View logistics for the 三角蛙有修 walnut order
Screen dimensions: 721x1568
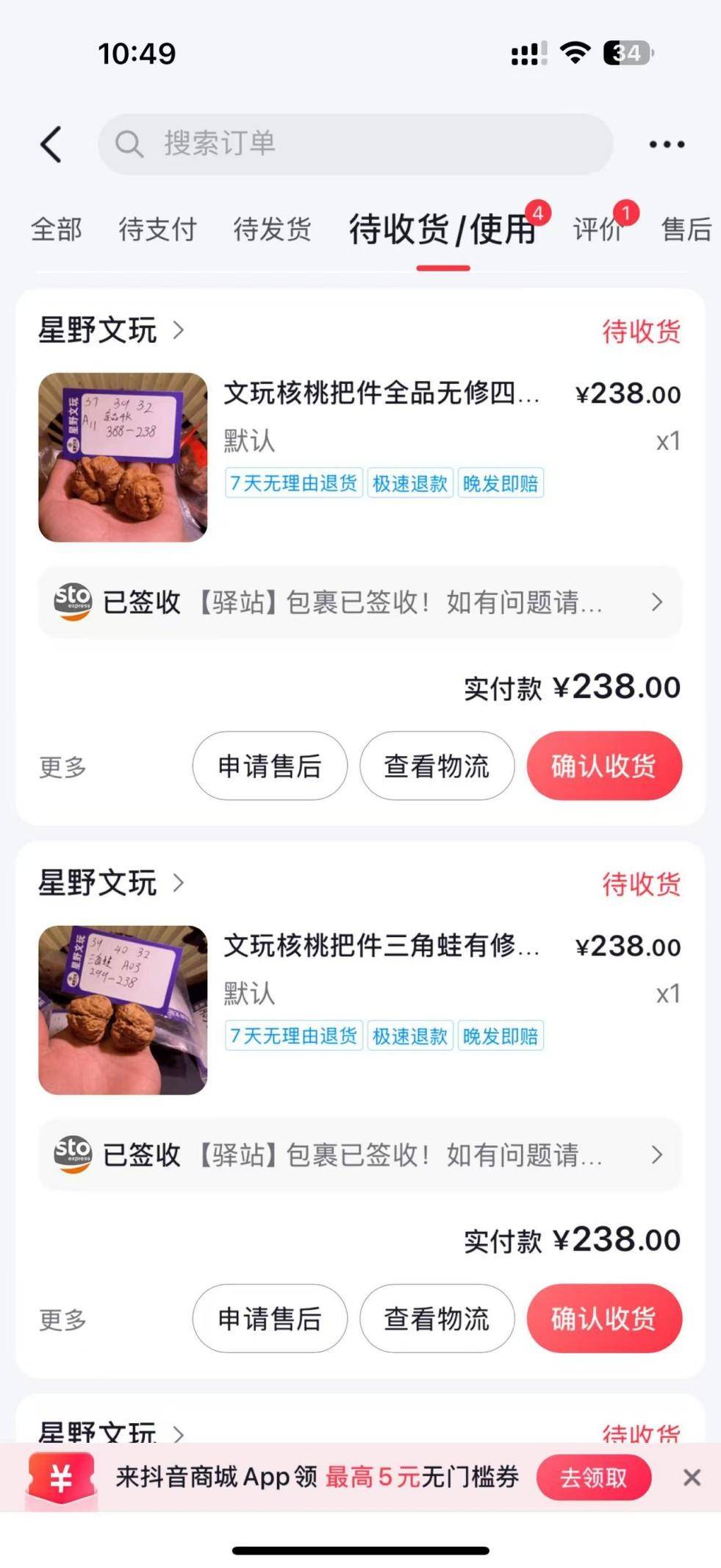(x=437, y=1319)
